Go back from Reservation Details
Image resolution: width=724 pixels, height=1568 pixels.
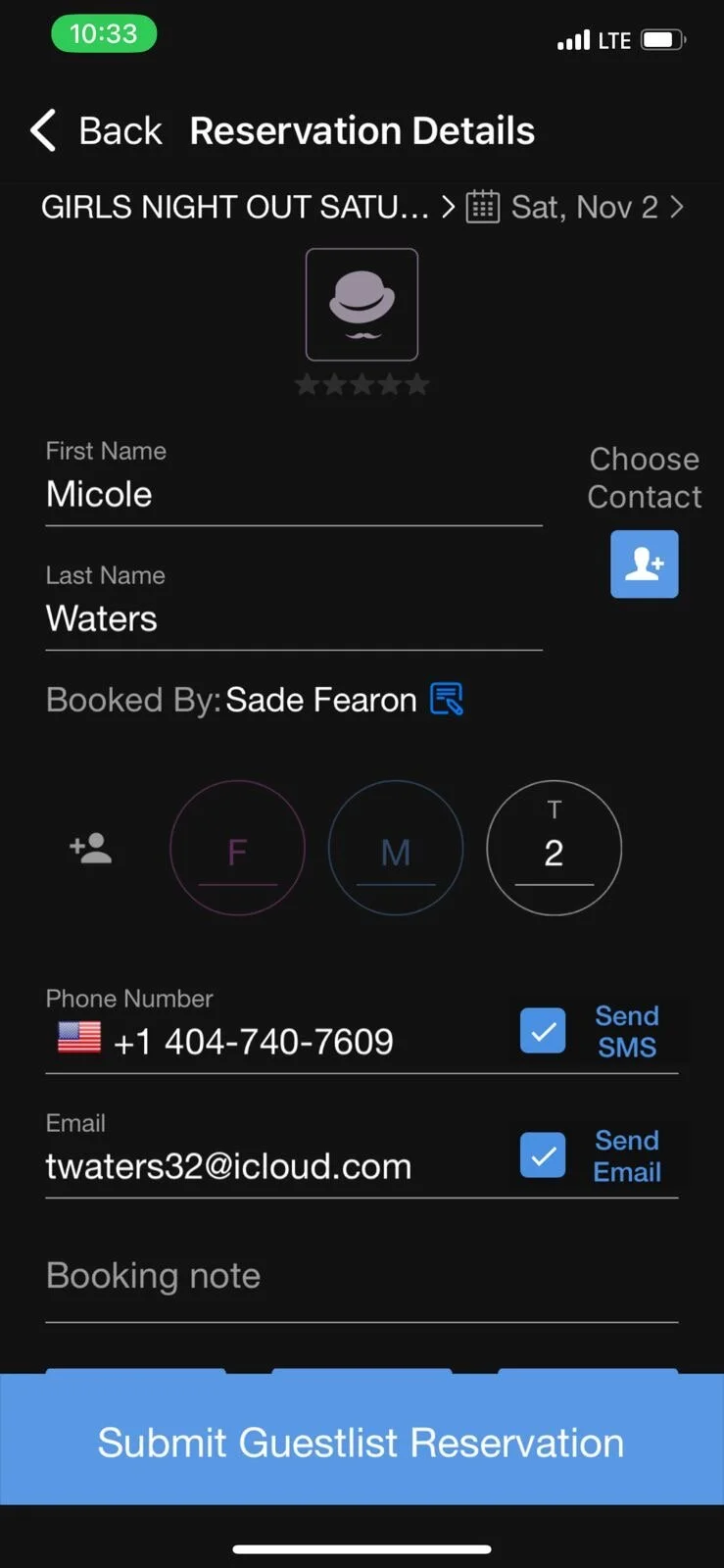[96, 130]
